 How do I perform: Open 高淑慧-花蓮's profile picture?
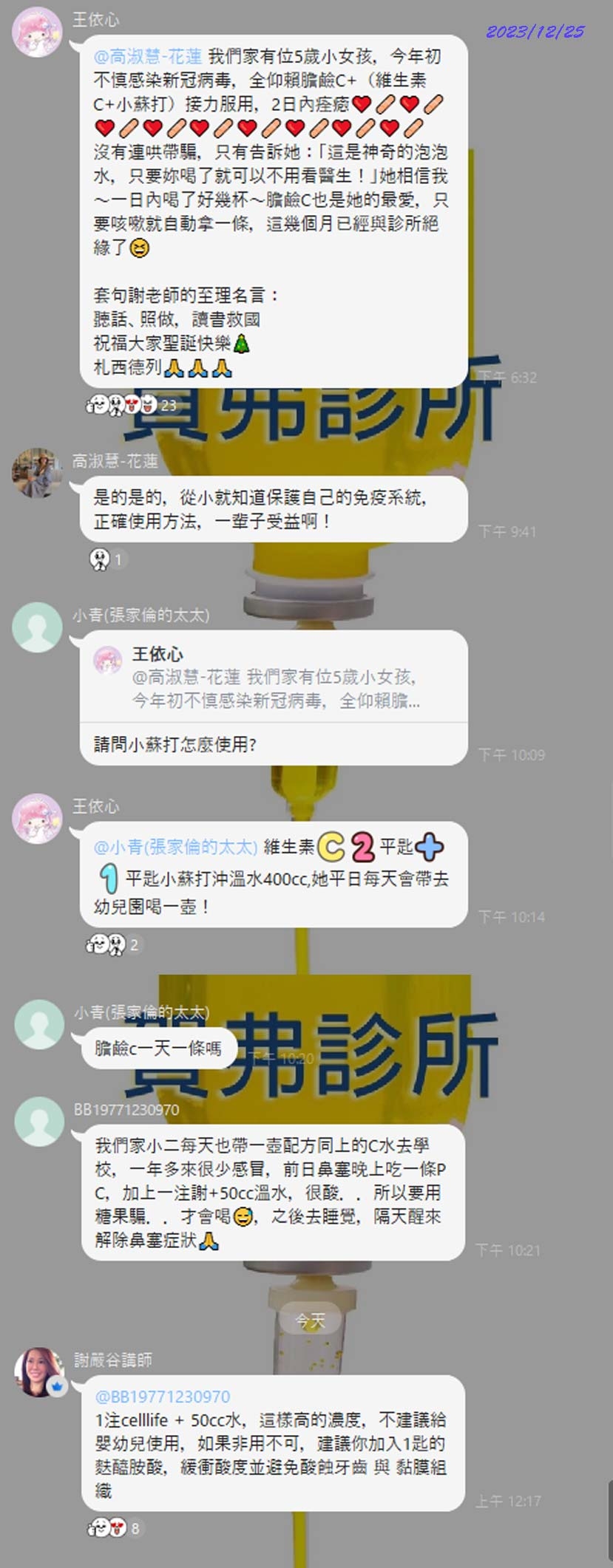[37, 473]
